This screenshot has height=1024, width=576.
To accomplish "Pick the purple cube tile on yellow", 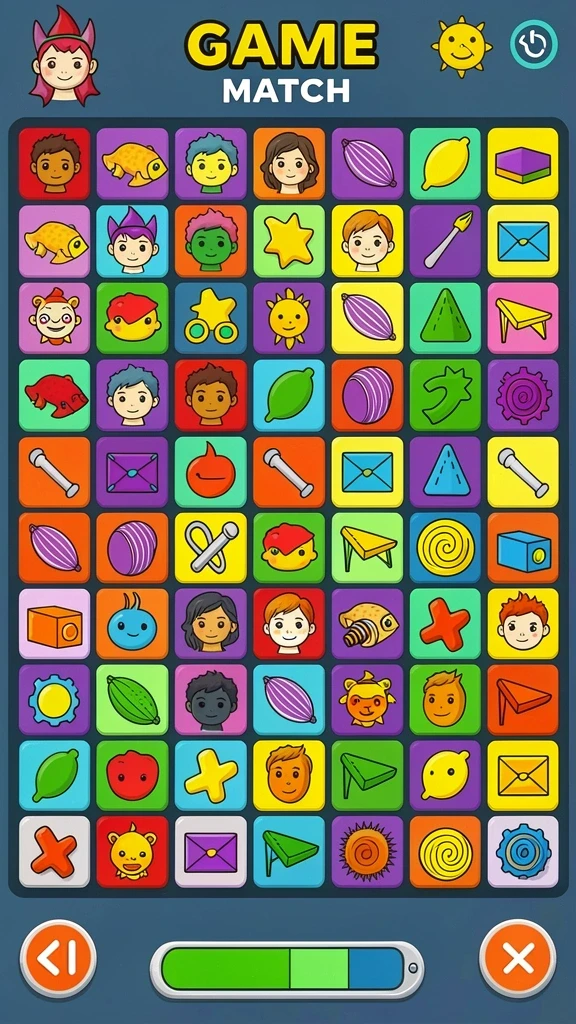I will coord(523,163).
